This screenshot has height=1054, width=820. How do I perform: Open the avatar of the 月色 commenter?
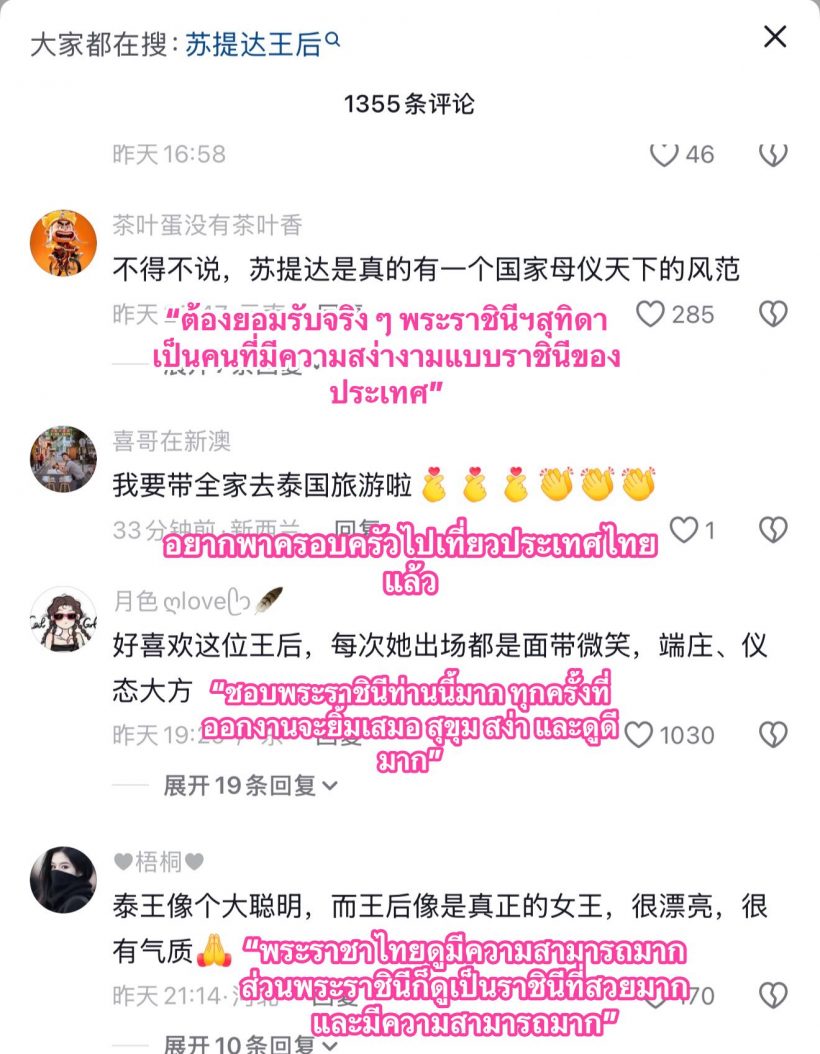[63, 619]
